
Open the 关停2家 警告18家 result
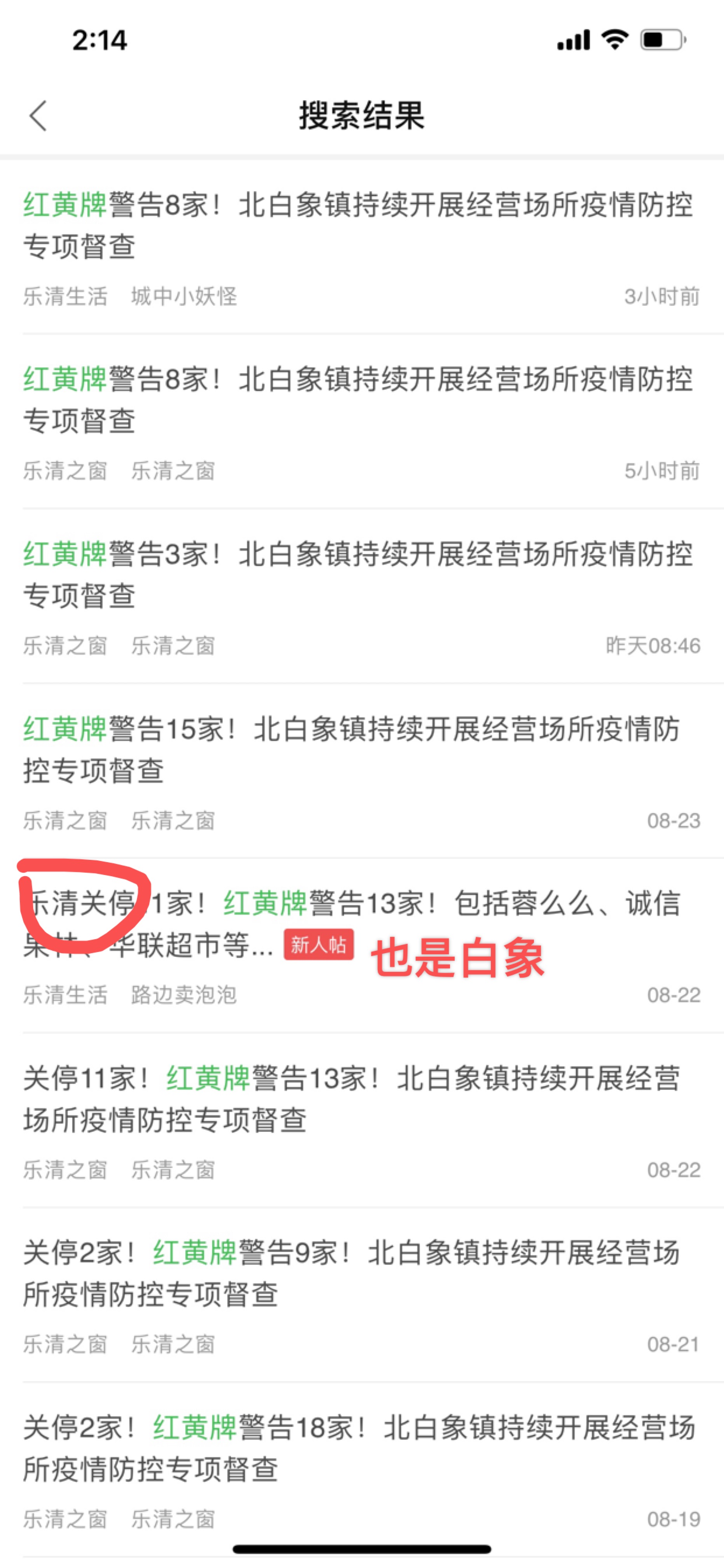[x=359, y=1448]
